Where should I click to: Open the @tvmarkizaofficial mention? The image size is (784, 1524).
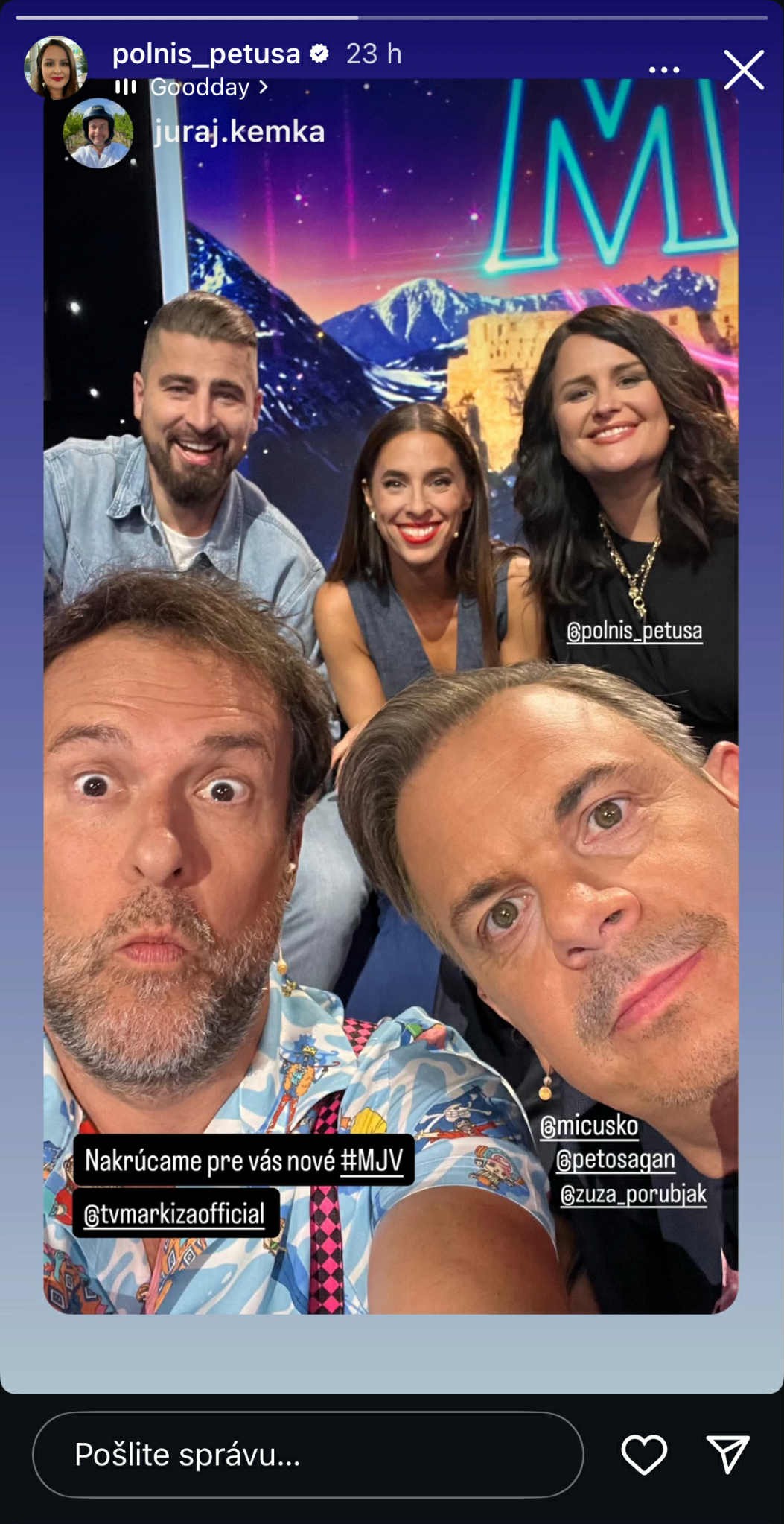174,1214
